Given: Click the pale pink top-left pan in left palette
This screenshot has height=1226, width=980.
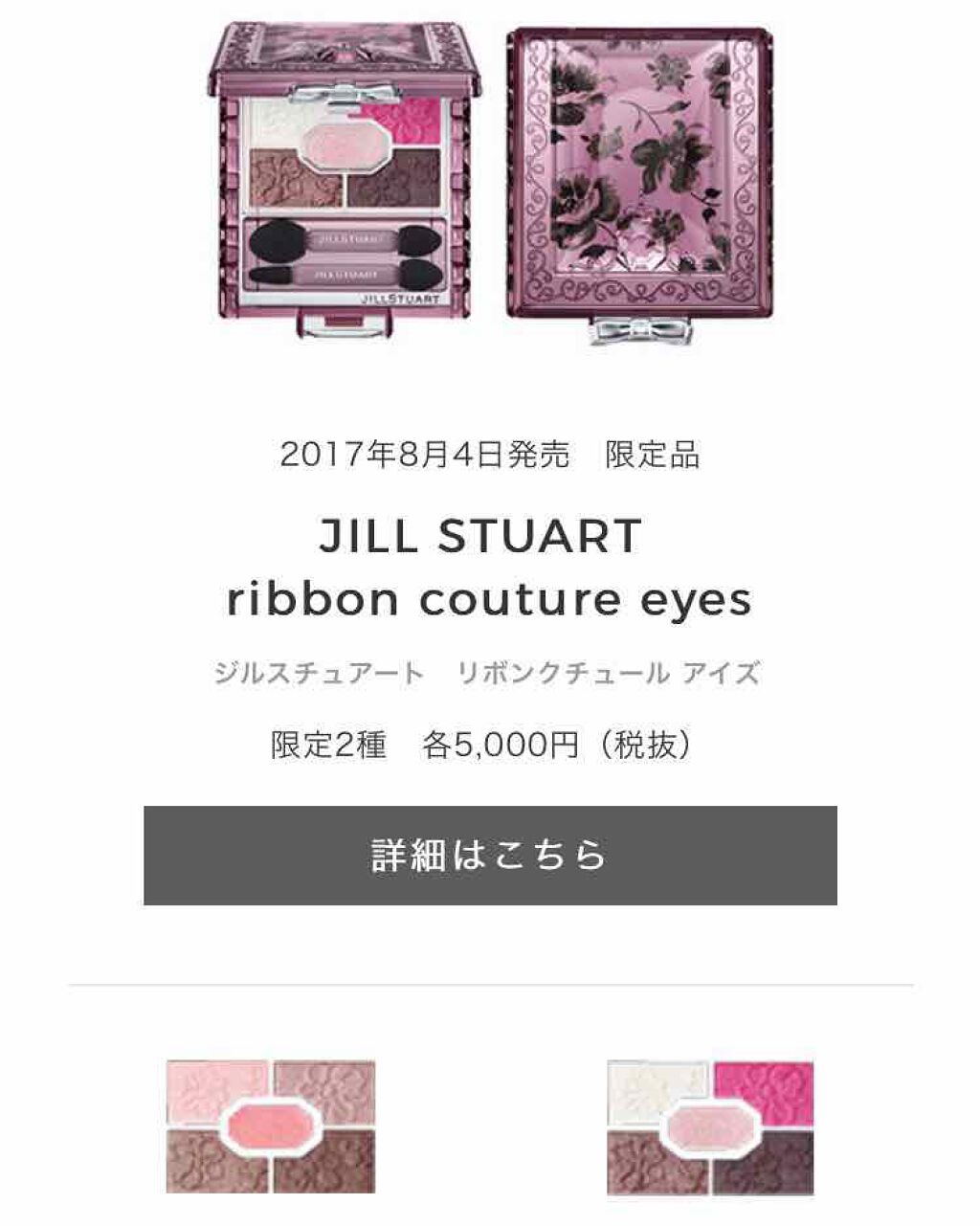Looking at the screenshot, I should [215, 1091].
